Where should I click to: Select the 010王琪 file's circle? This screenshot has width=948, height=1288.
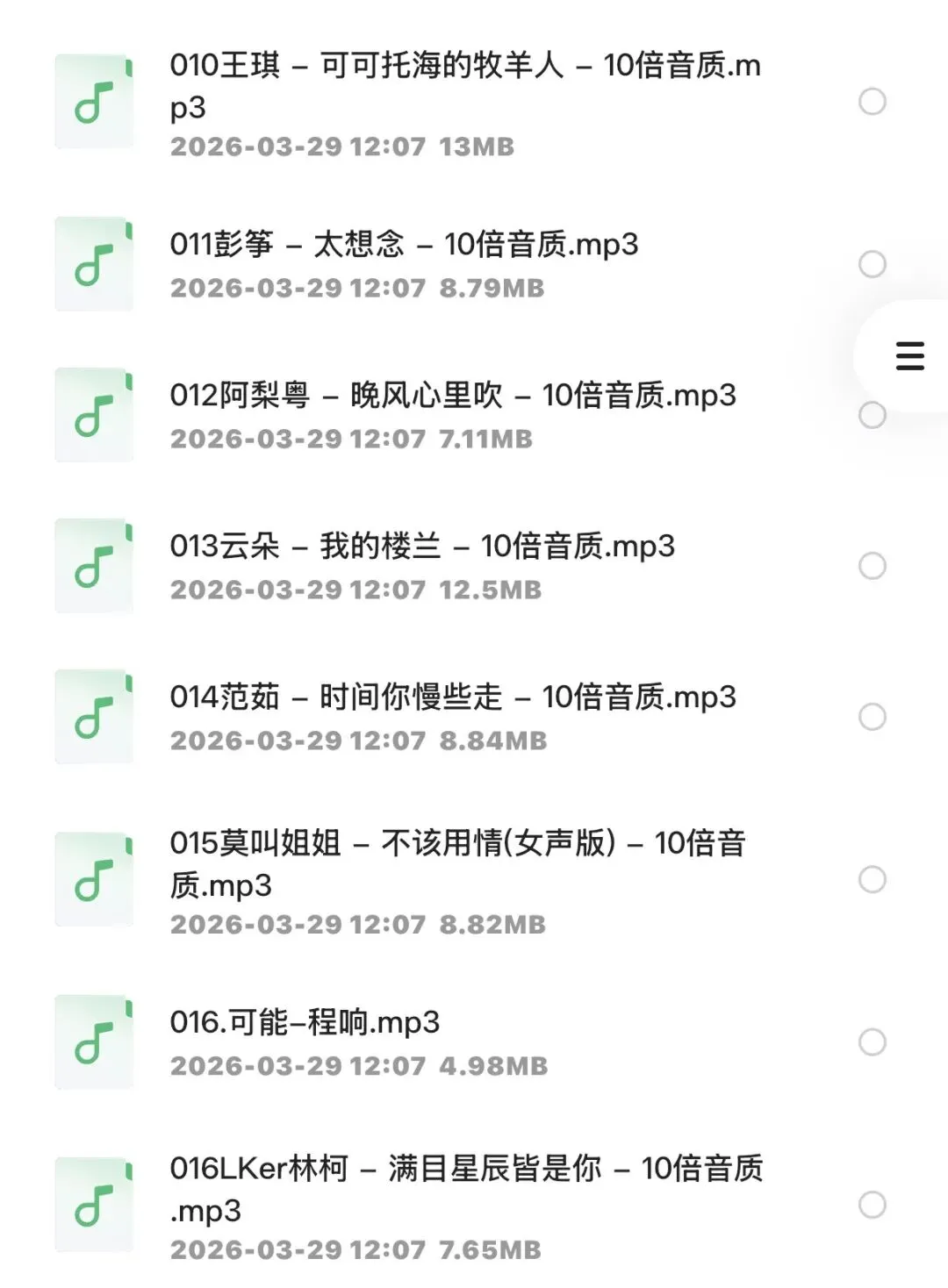(872, 102)
